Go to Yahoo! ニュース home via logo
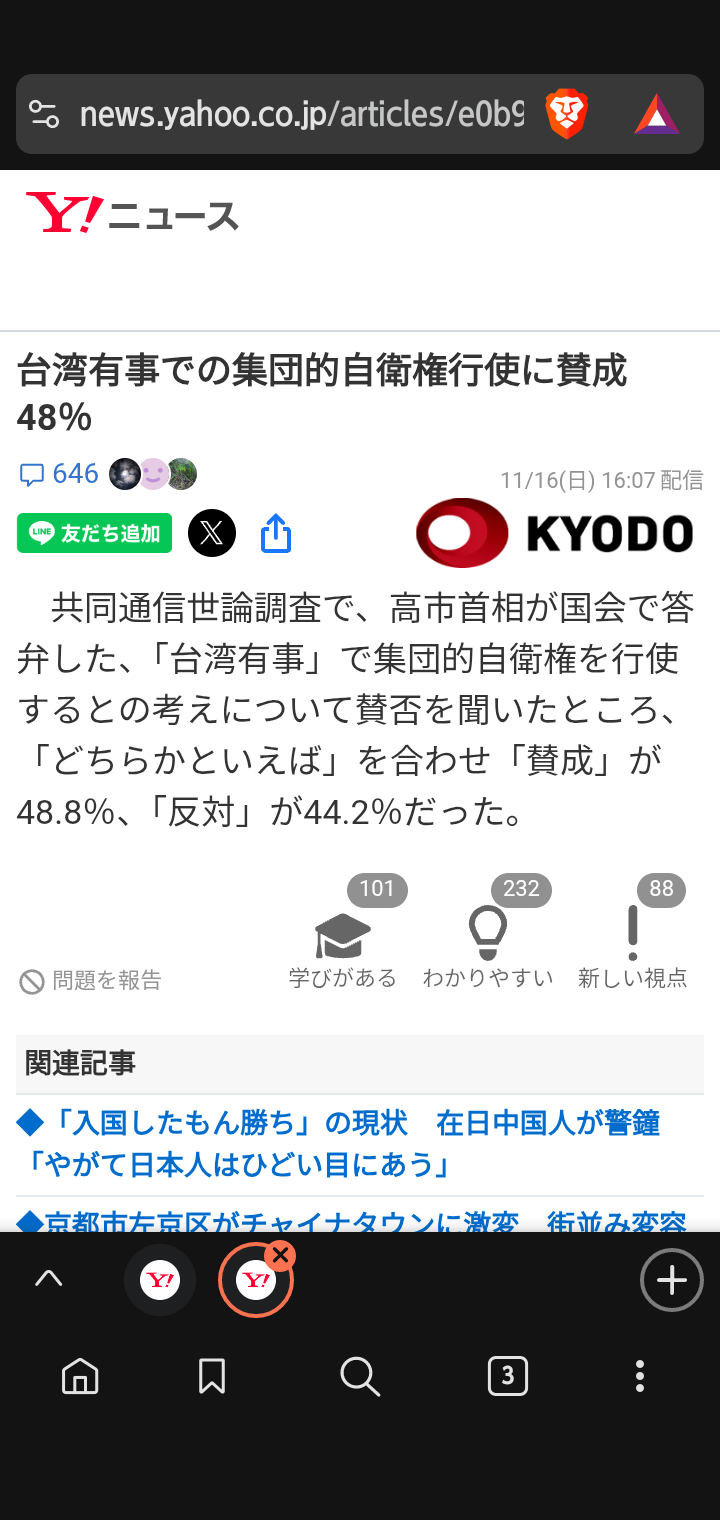Viewport: 720px width, 1520px height. coord(132,214)
